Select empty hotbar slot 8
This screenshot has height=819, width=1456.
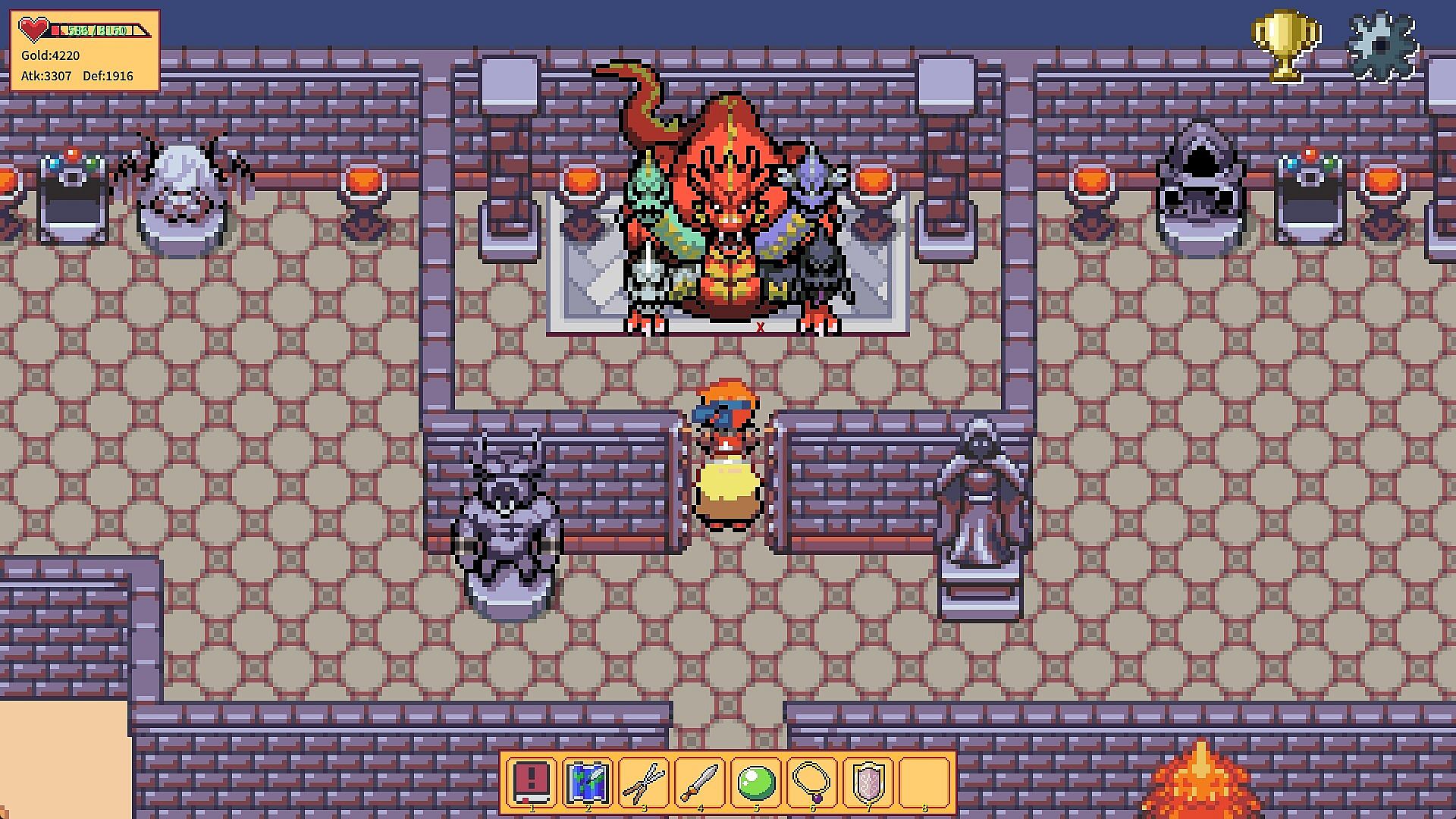coord(924,783)
